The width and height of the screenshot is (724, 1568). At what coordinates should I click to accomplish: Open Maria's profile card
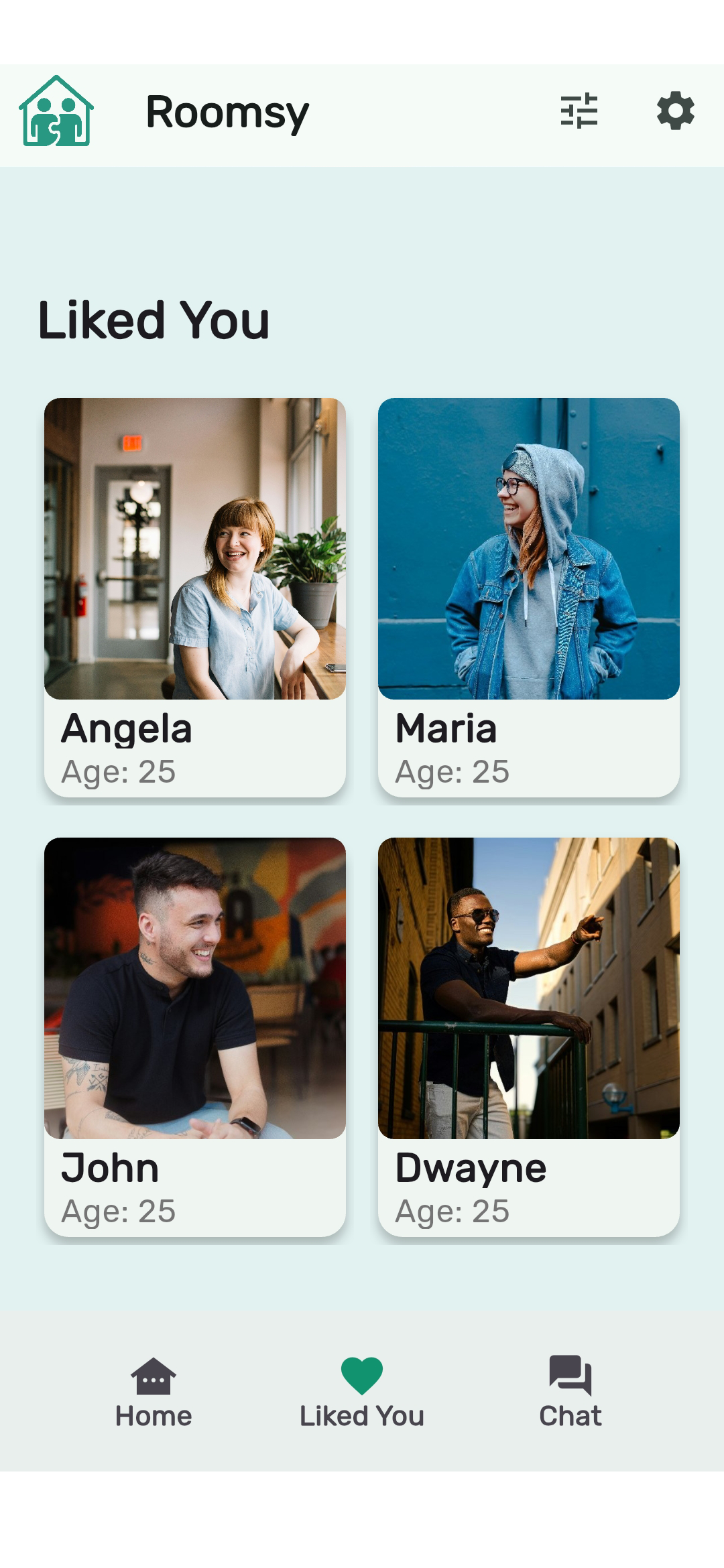(529, 596)
